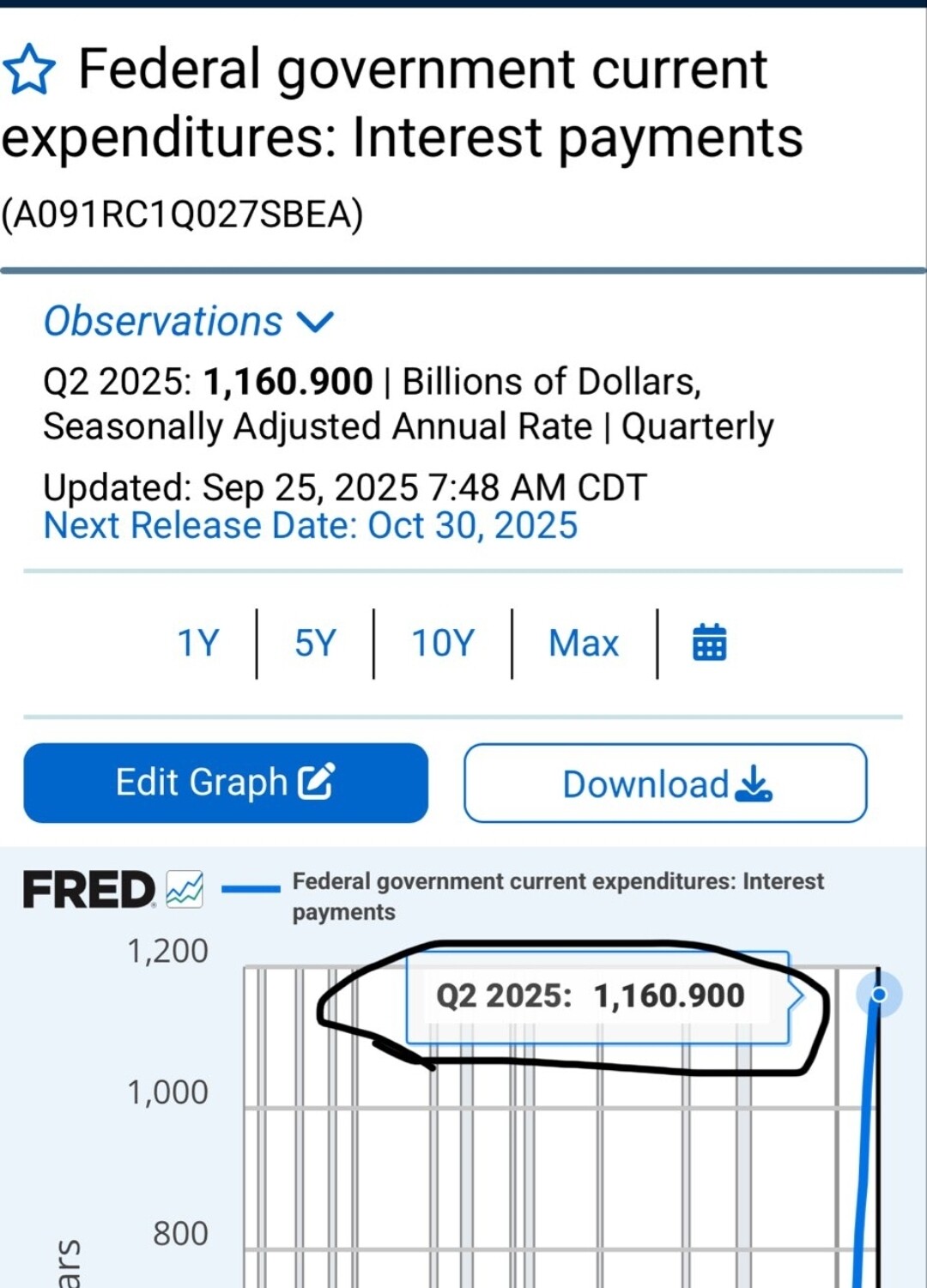Star this series as a favorite
Image resolution: width=927 pixels, height=1288 pixels.
click(30, 70)
